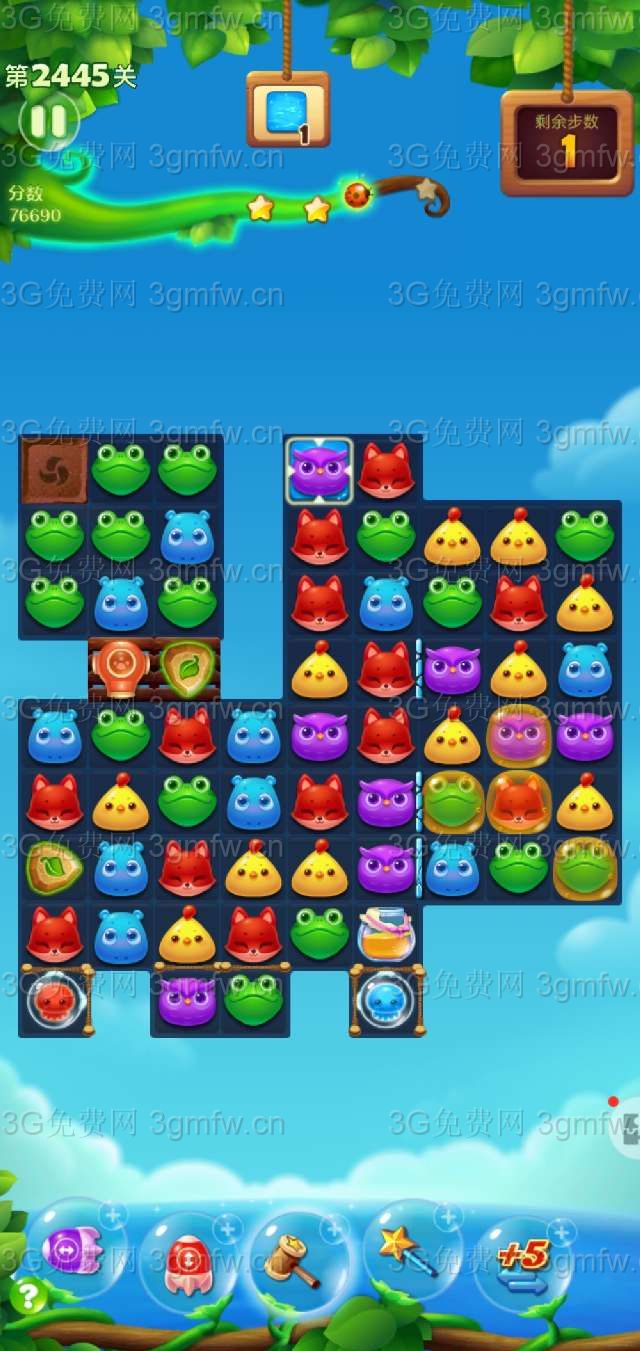Open the green help question mark
Screen dimensions: 640x1351
[28, 1296]
